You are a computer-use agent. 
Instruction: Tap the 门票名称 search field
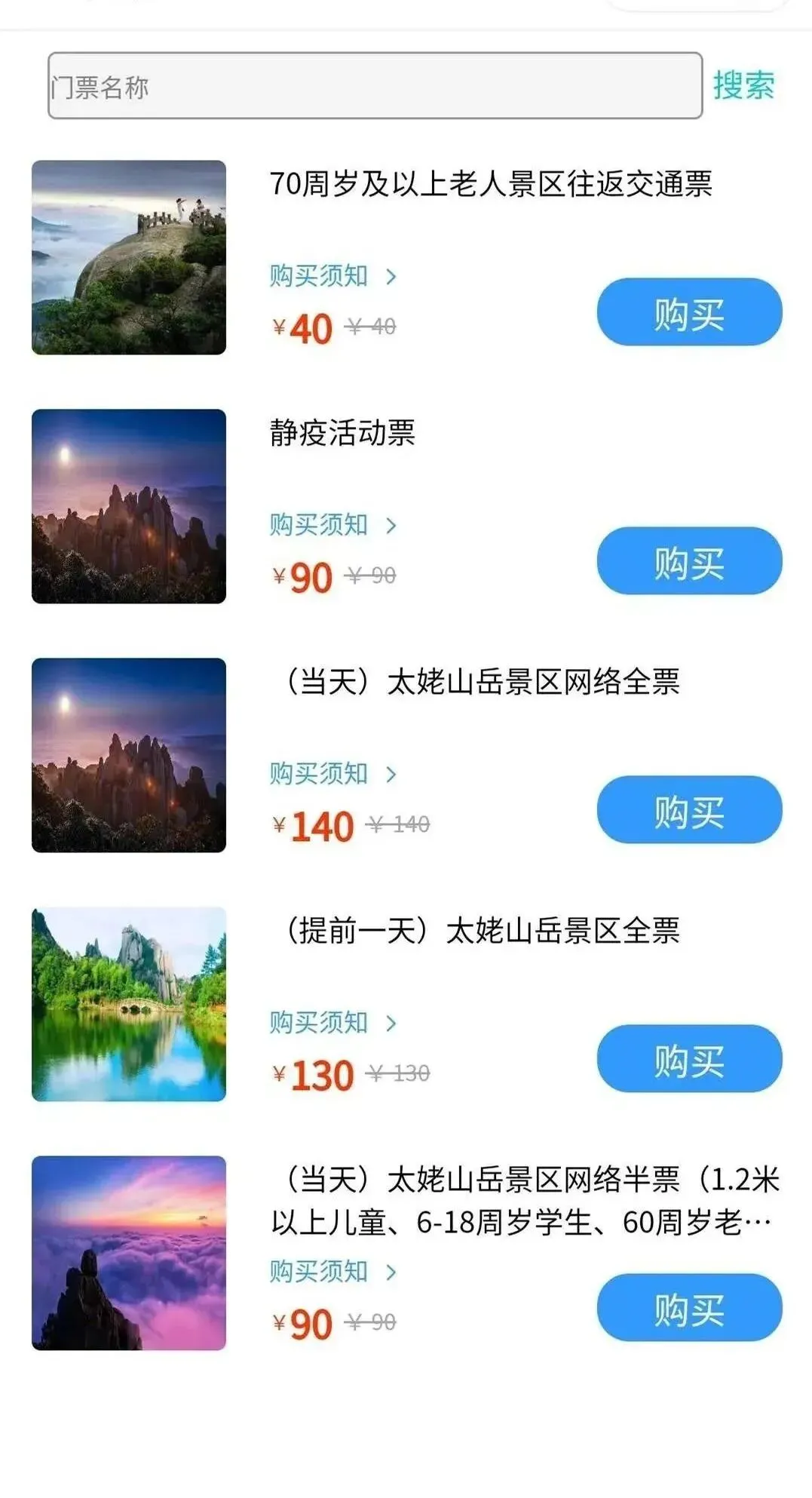coord(375,85)
